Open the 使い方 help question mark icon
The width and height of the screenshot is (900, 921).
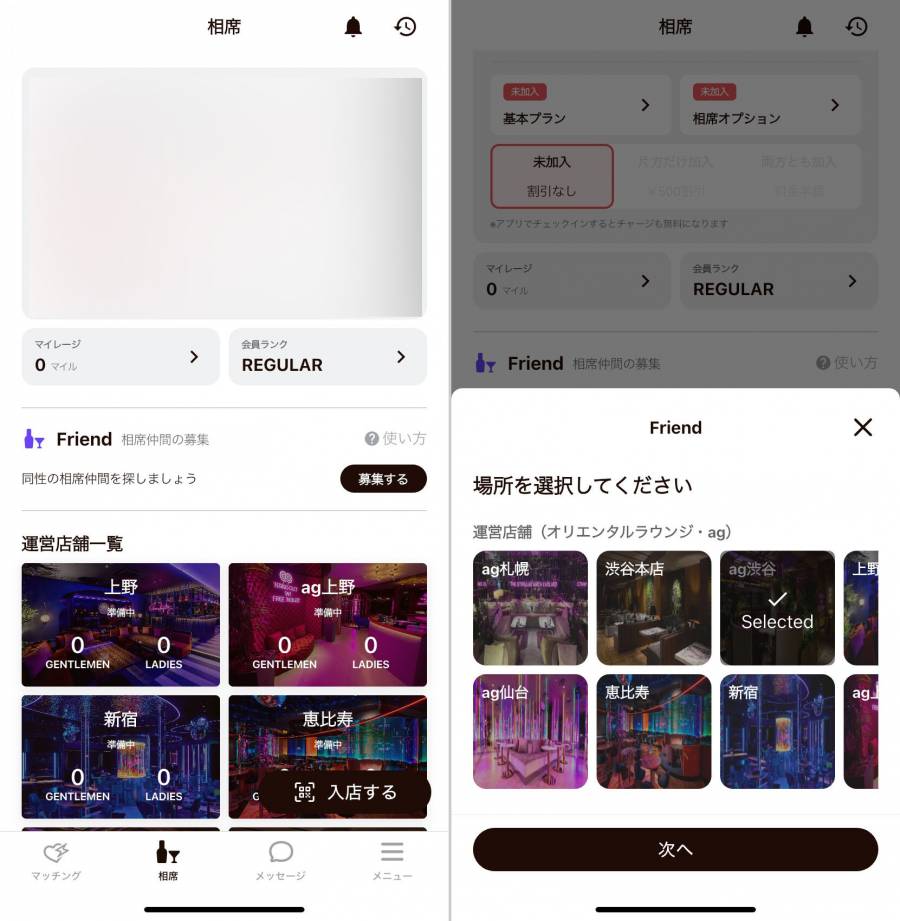click(370, 439)
